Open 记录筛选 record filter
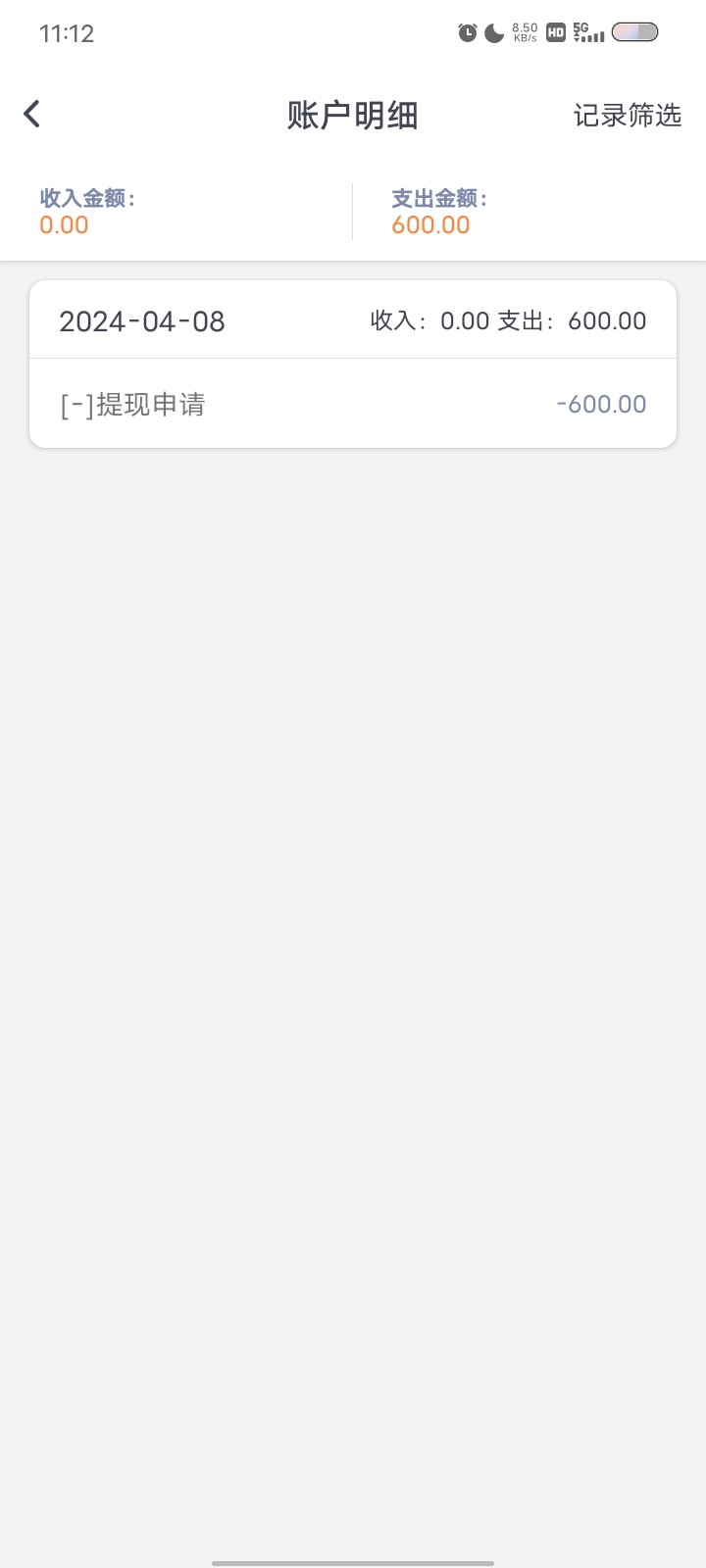 pyautogui.click(x=628, y=116)
